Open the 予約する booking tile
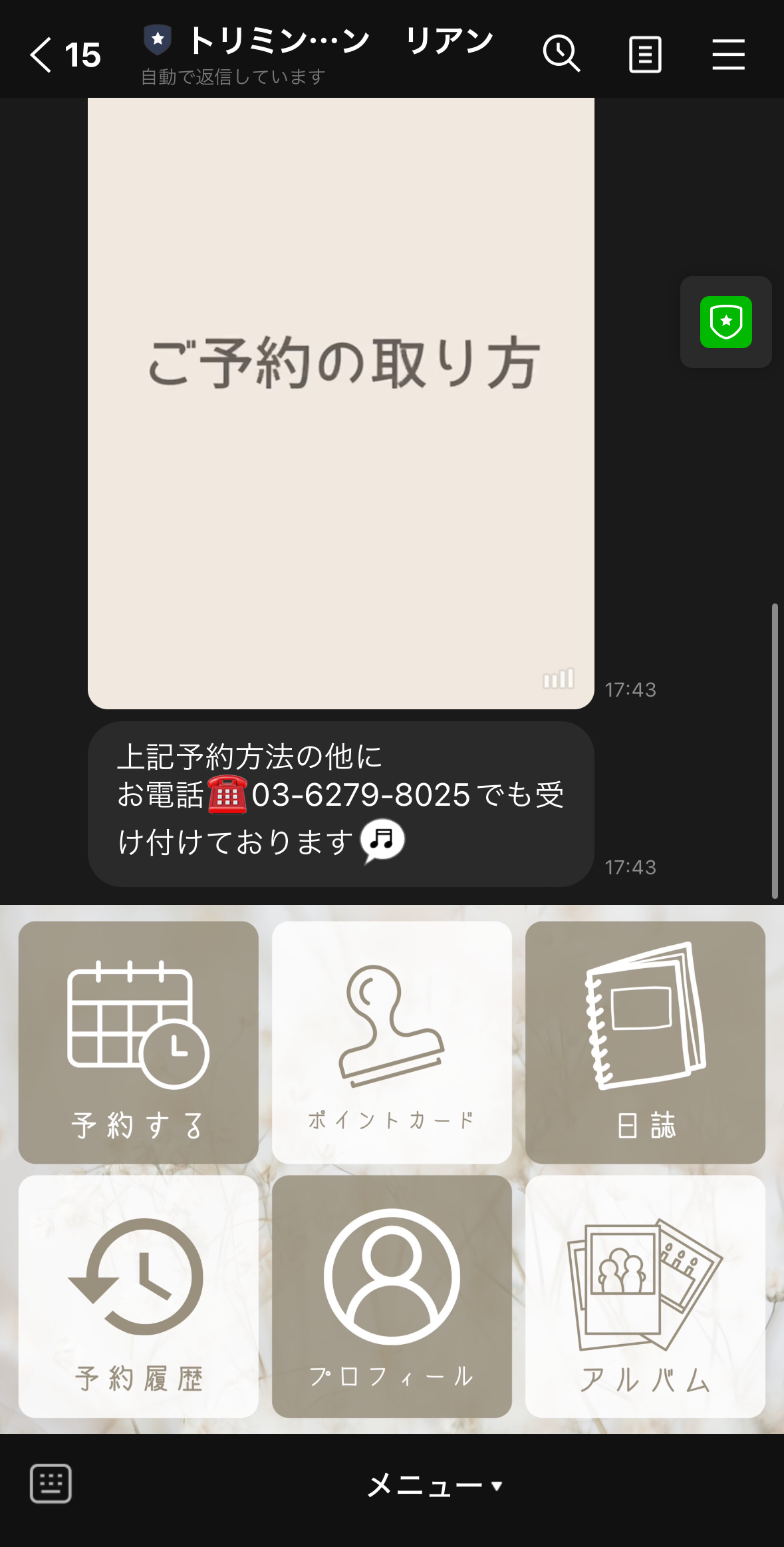Screen dimensions: 784x1547 click(x=138, y=1042)
